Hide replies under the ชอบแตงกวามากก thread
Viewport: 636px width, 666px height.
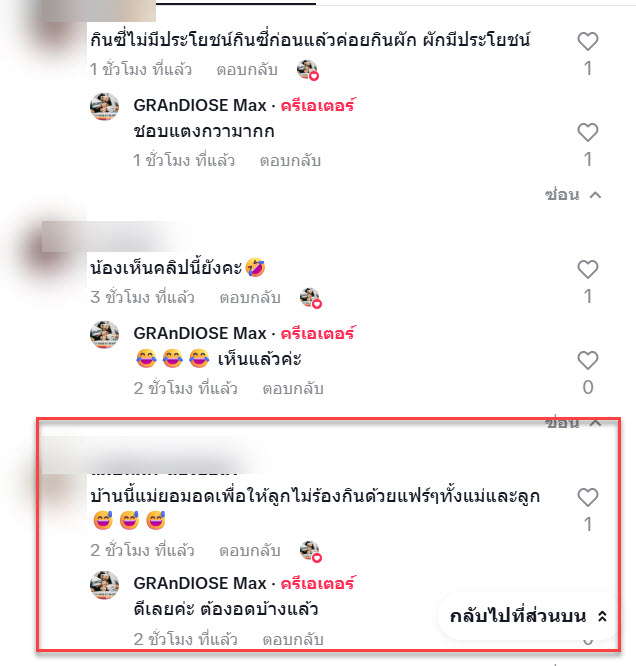click(x=573, y=194)
